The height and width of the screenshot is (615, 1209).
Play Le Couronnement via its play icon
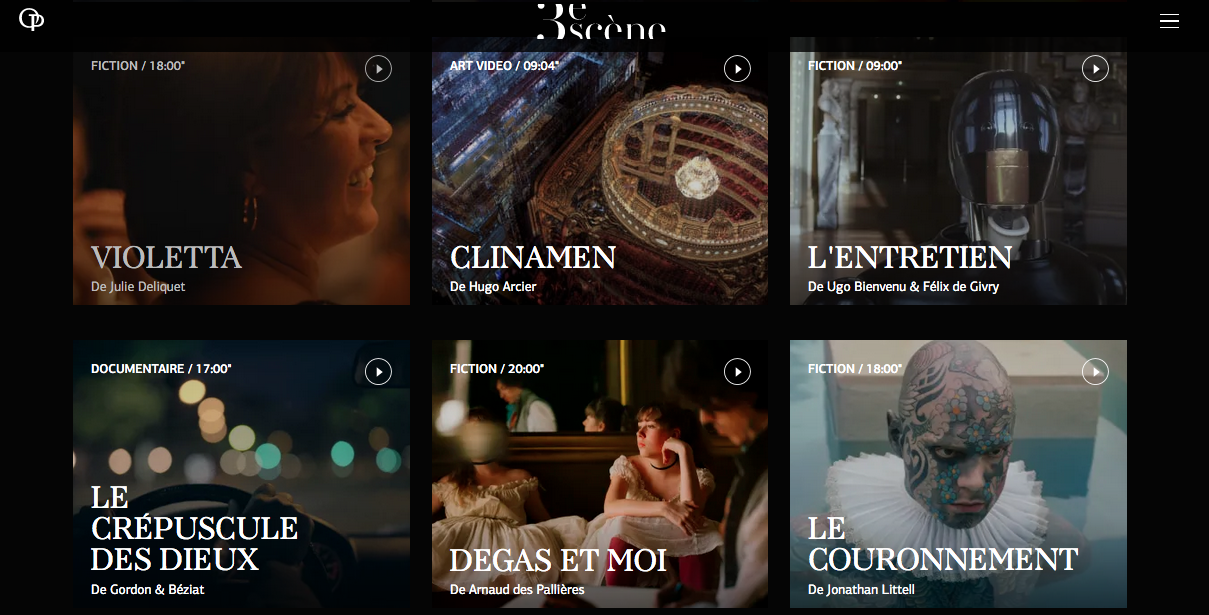click(x=1095, y=372)
